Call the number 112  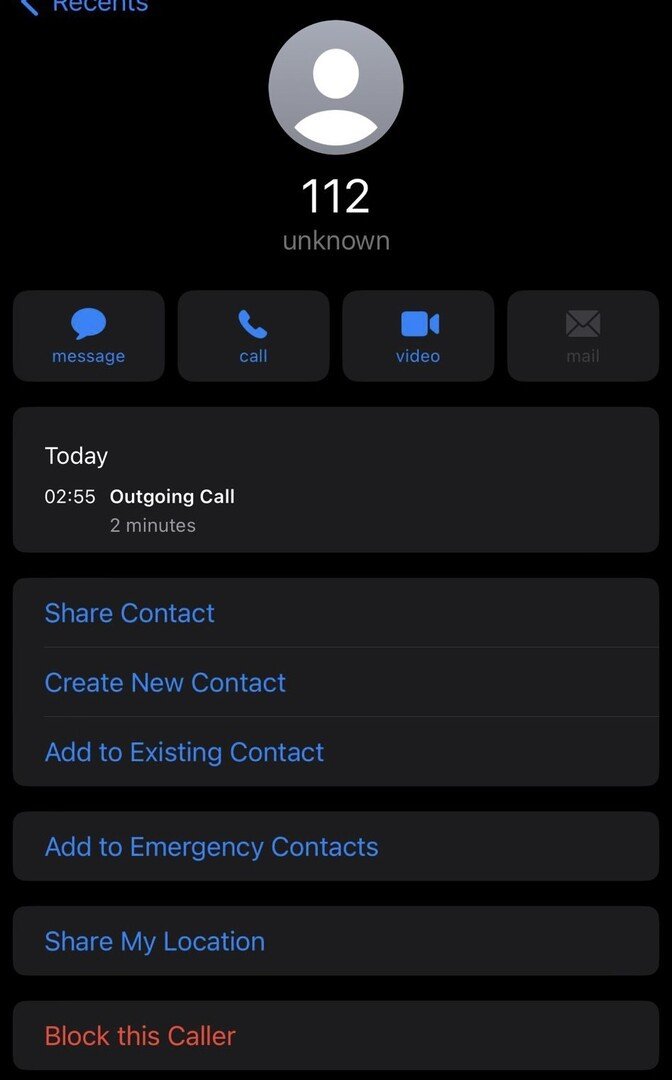click(253, 336)
